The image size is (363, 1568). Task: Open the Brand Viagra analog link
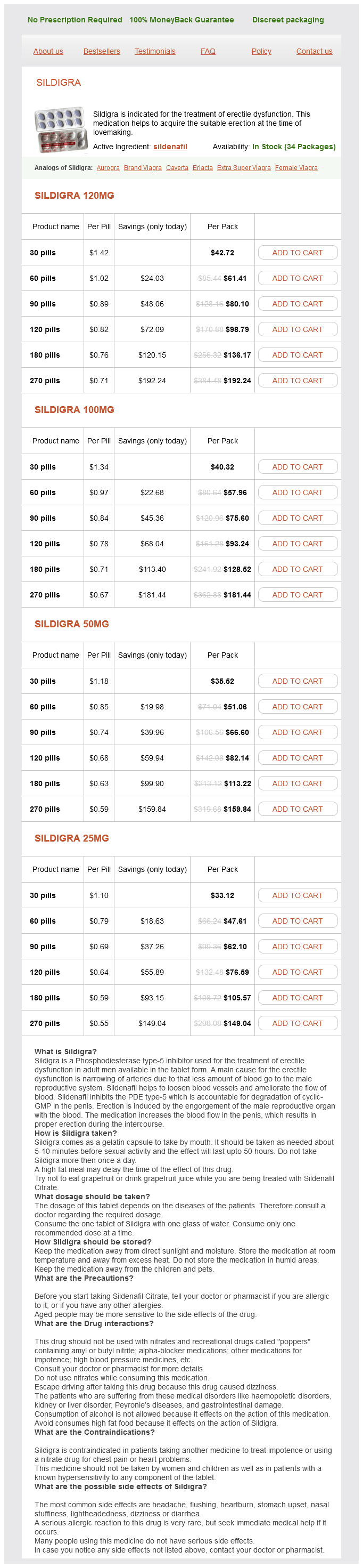coord(142,168)
